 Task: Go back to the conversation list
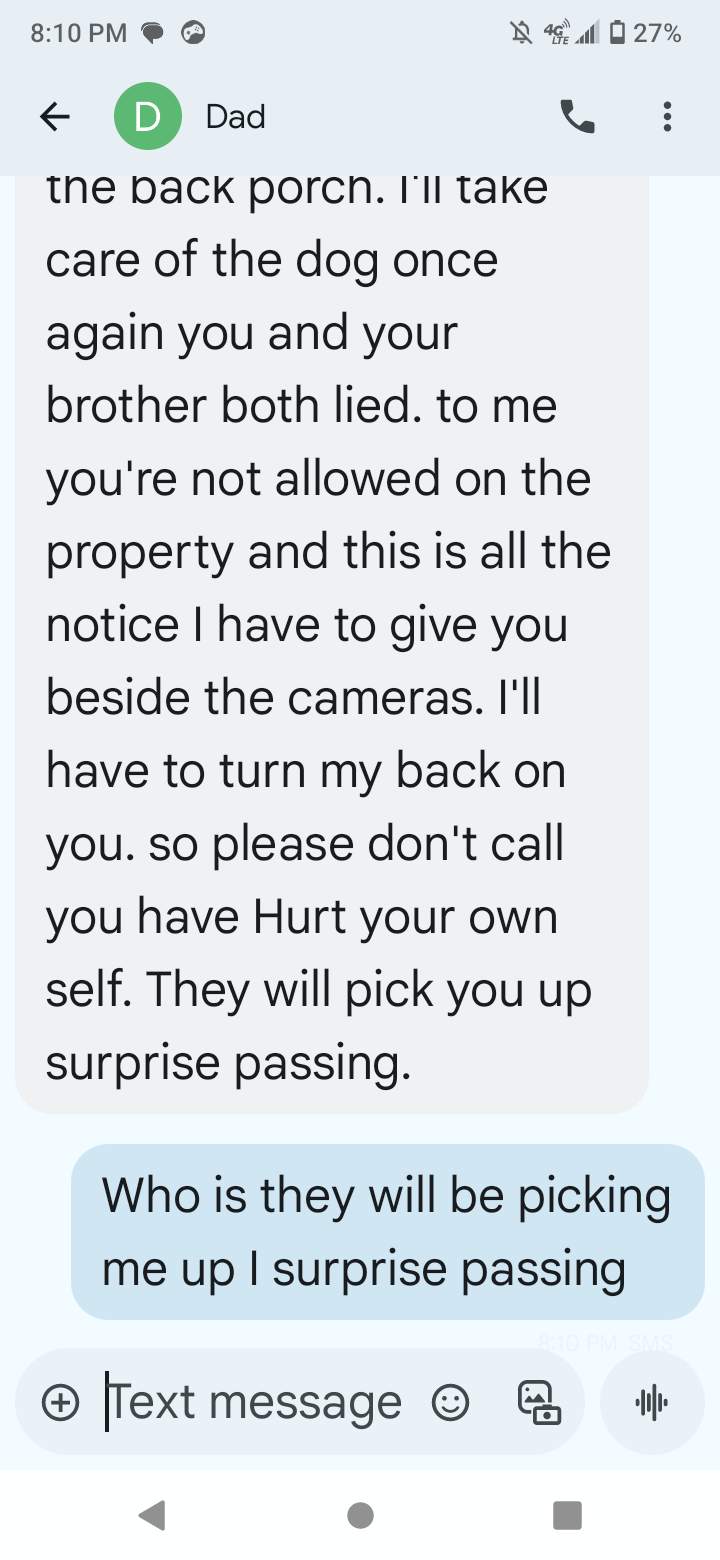coord(55,118)
